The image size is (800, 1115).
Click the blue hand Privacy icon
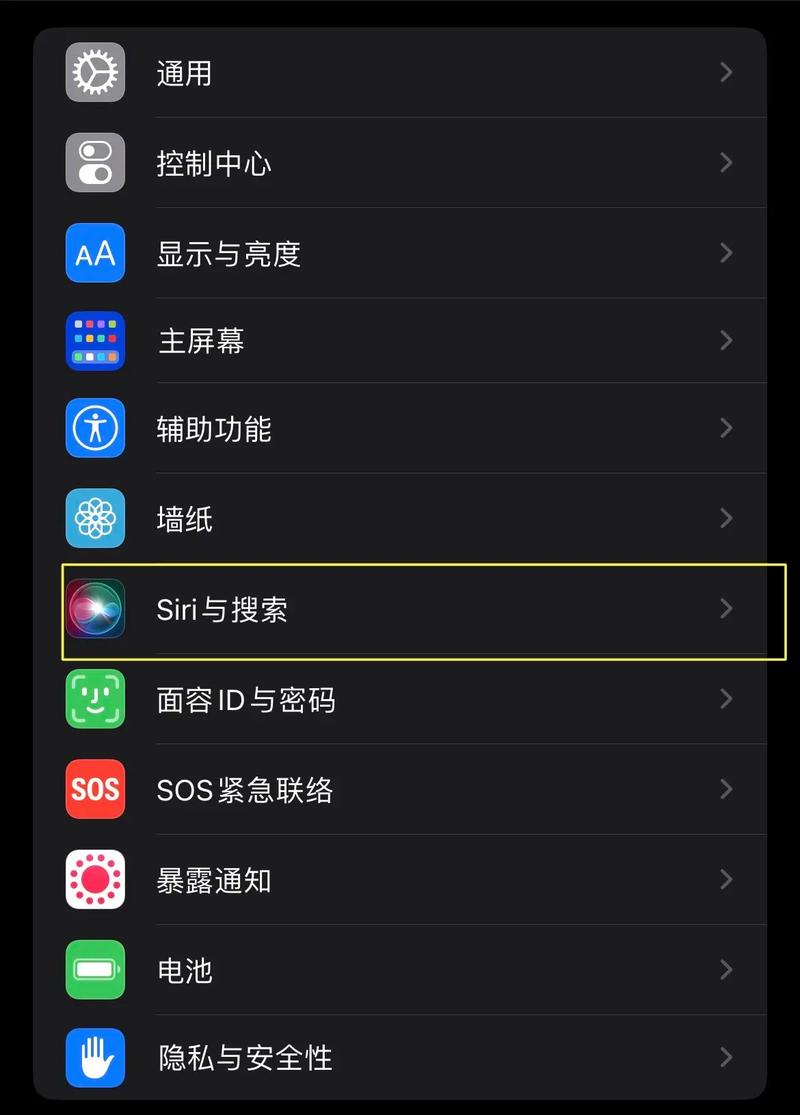tap(95, 1057)
